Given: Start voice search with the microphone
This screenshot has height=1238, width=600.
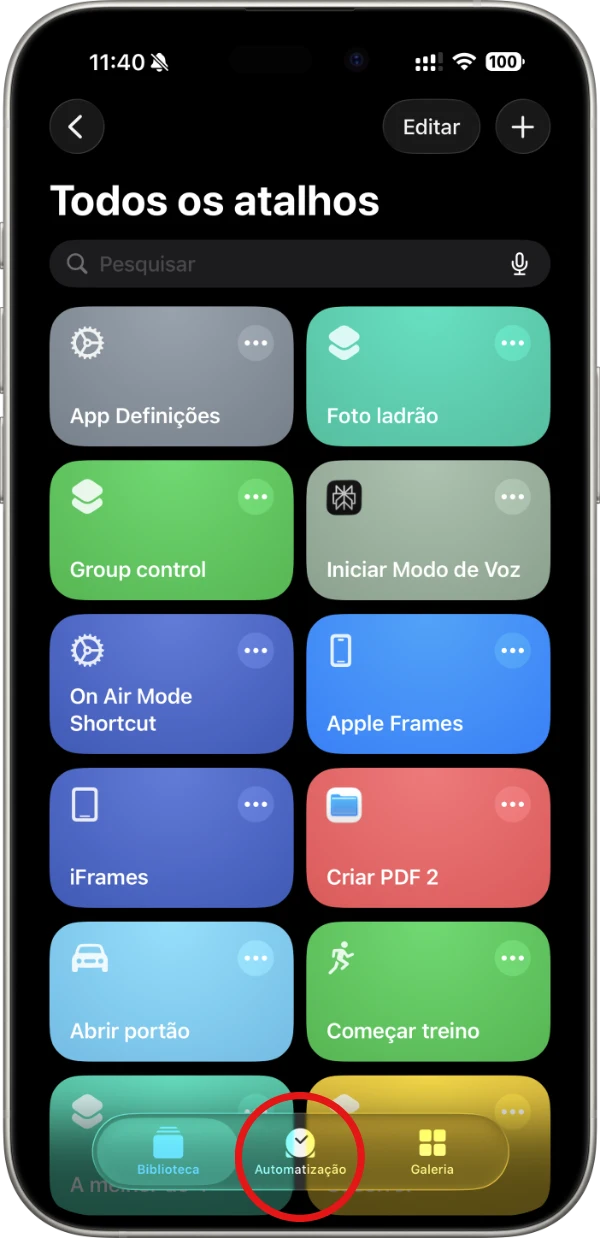Looking at the screenshot, I should click(519, 264).
